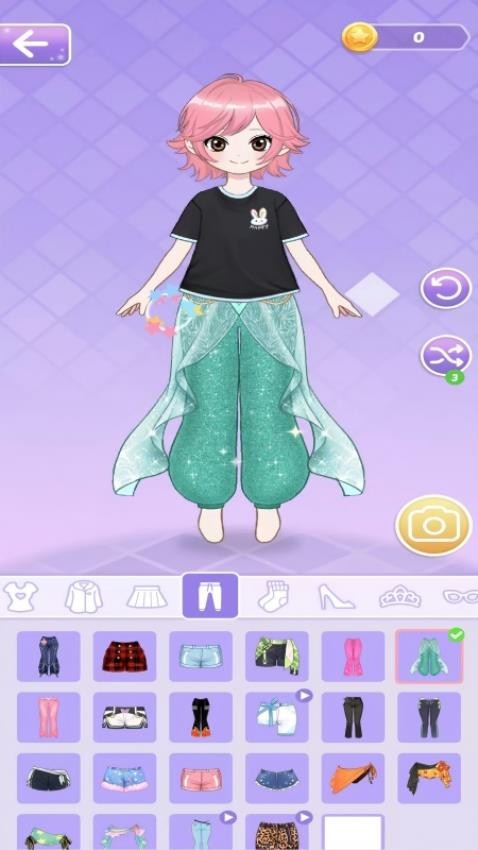Screen dimensions: 478x850
Task: Tap the undo reset circular arrow button
Action: [445, 288]
